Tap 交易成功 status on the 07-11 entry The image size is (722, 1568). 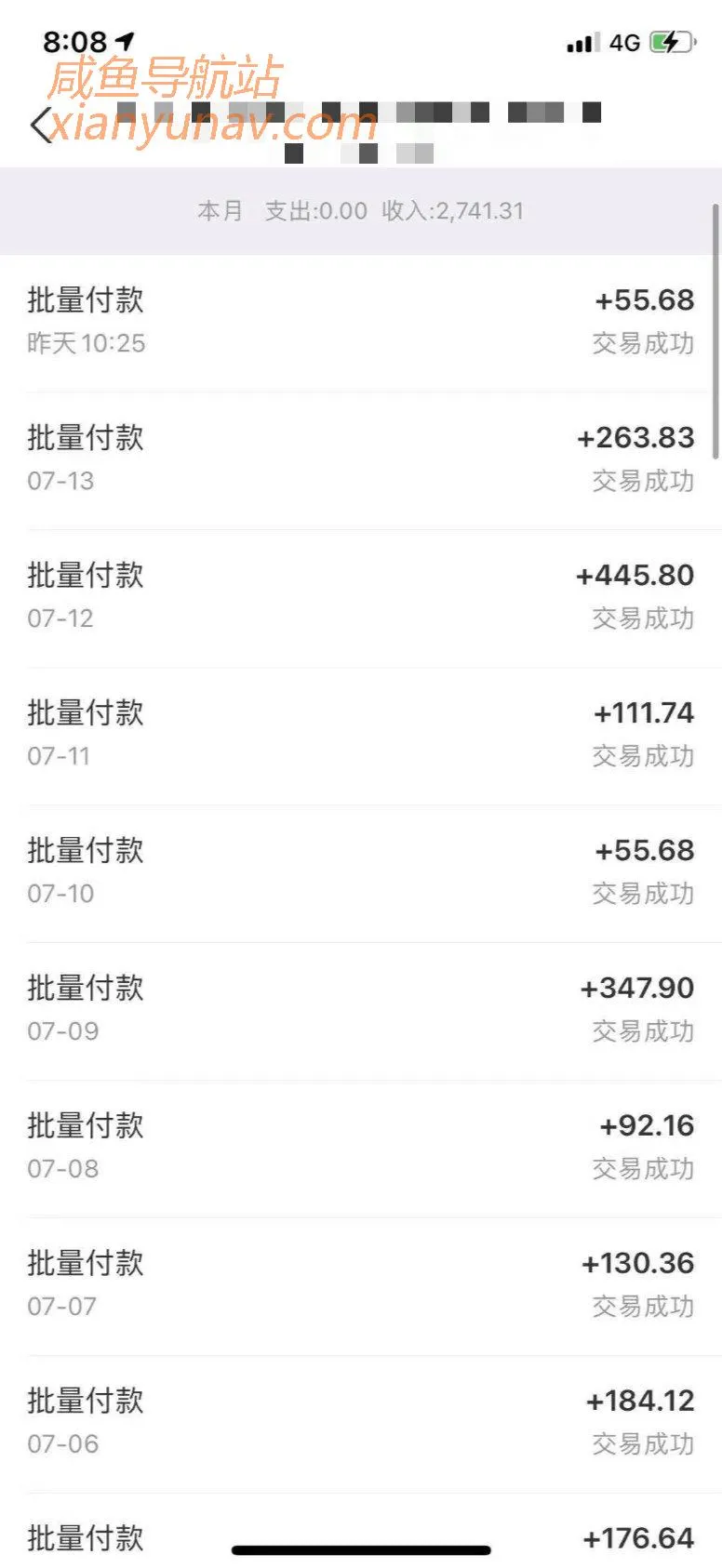(642, 756)
